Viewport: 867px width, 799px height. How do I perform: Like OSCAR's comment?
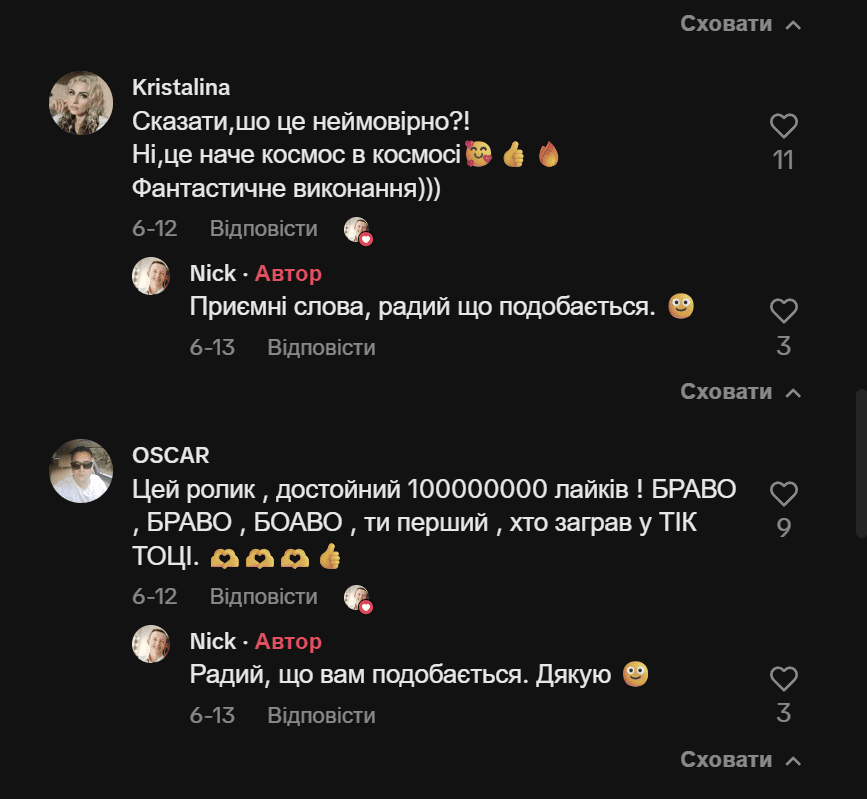click(x=783, y=493)
